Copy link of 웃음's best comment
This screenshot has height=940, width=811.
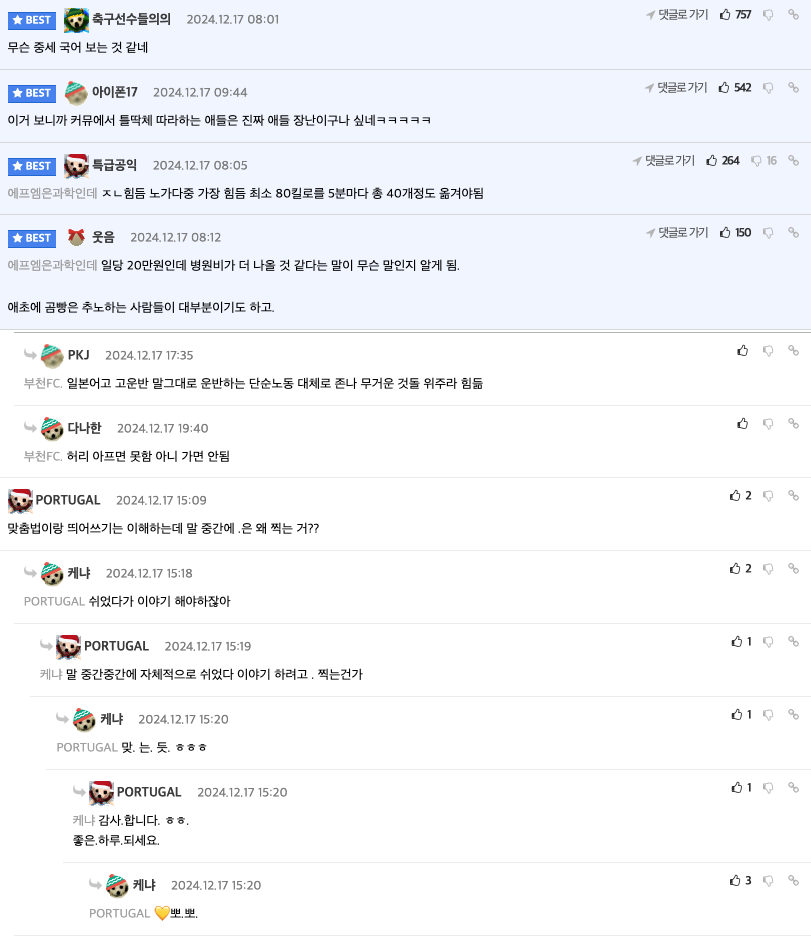(793, 233)
